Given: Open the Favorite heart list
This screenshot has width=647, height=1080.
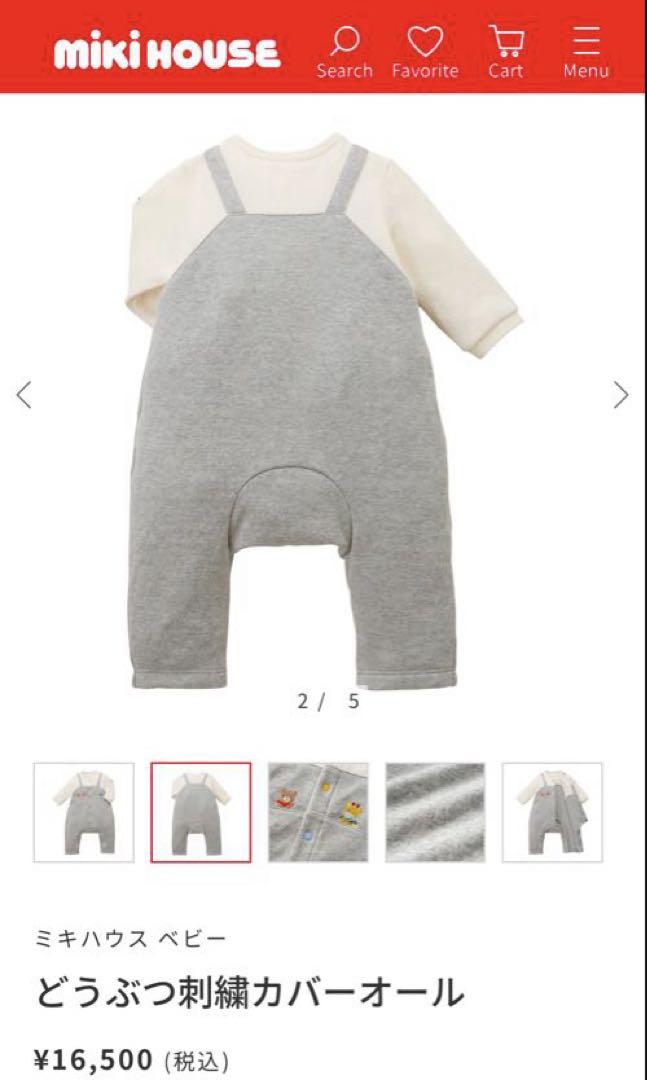Looking at the screenshot, I should point(425,51).
